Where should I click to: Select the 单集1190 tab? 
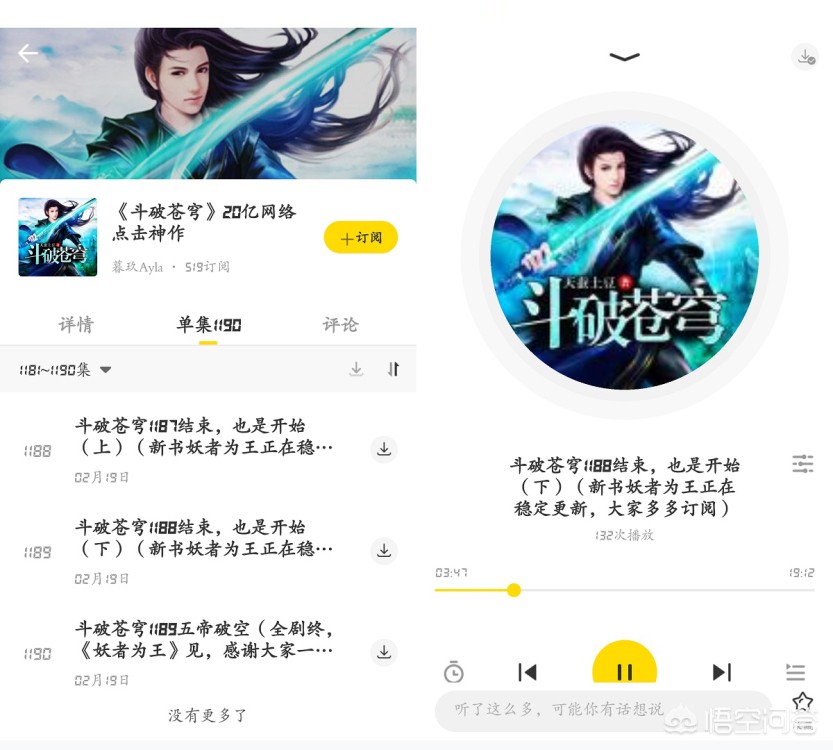point(208,325)
